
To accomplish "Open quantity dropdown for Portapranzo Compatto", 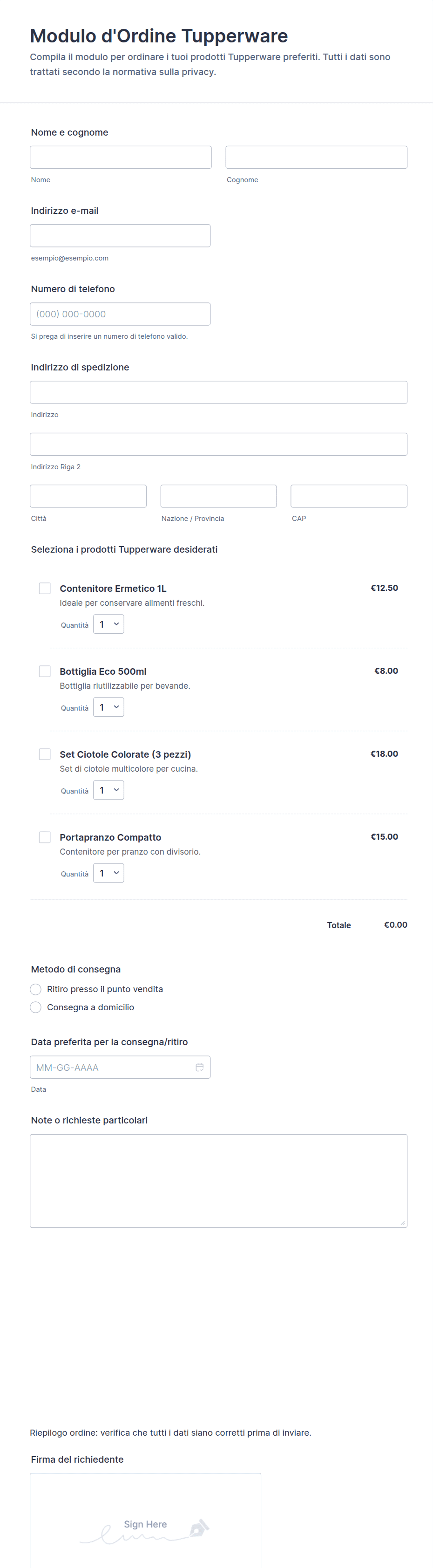I will [x=109, y=873].
